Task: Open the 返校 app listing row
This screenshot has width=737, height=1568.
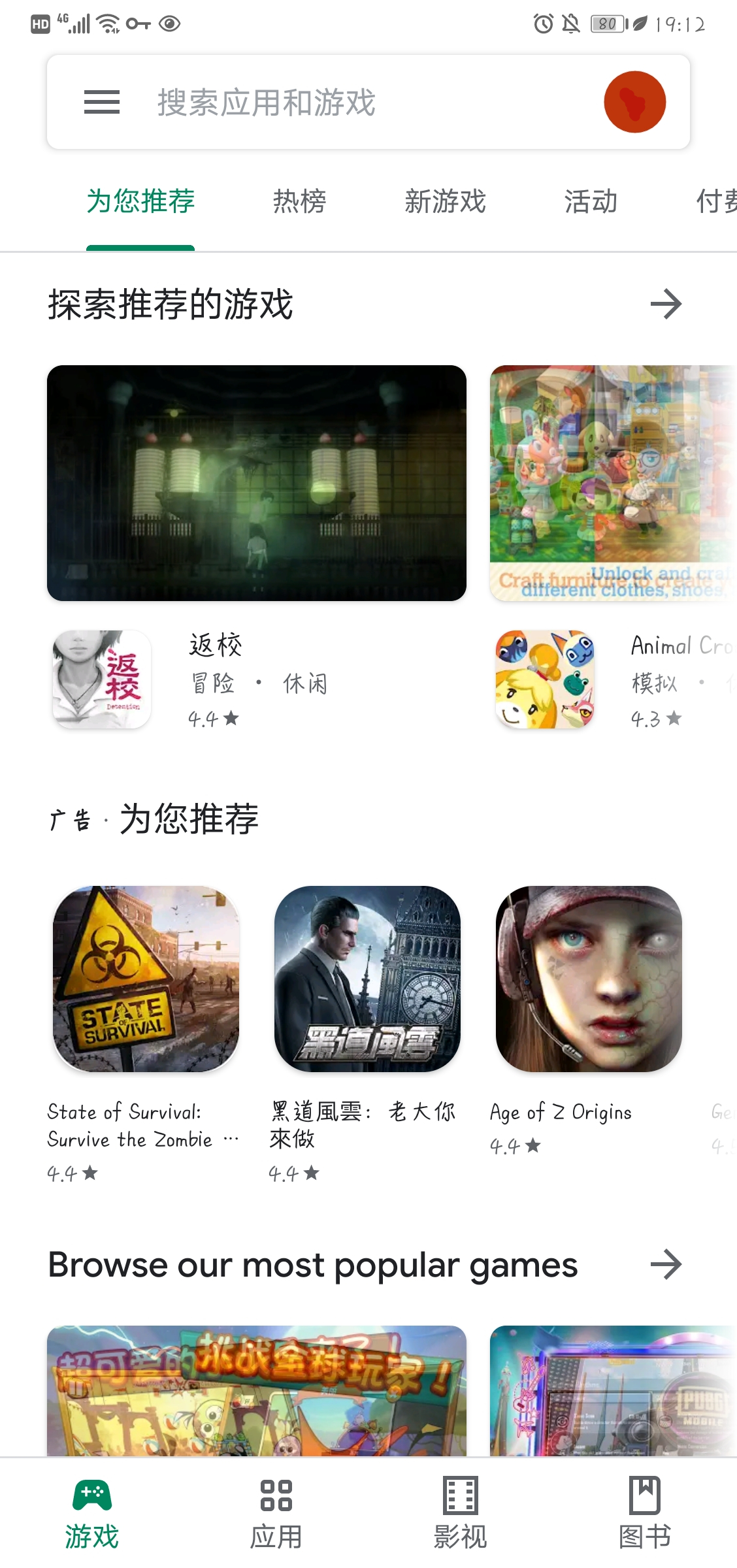Action: (x=257, y=679)
